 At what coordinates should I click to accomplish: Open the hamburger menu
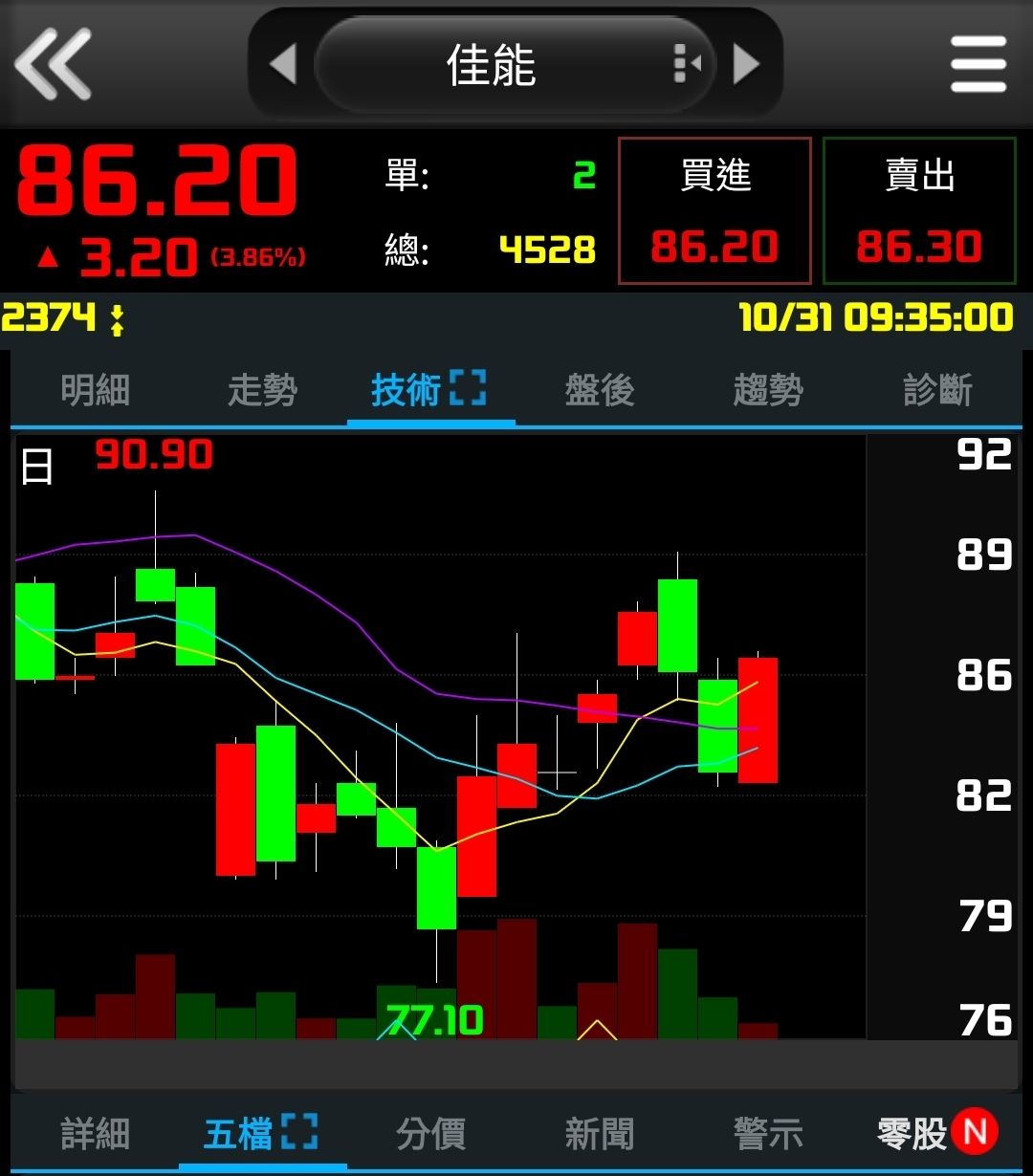[978, 64]
